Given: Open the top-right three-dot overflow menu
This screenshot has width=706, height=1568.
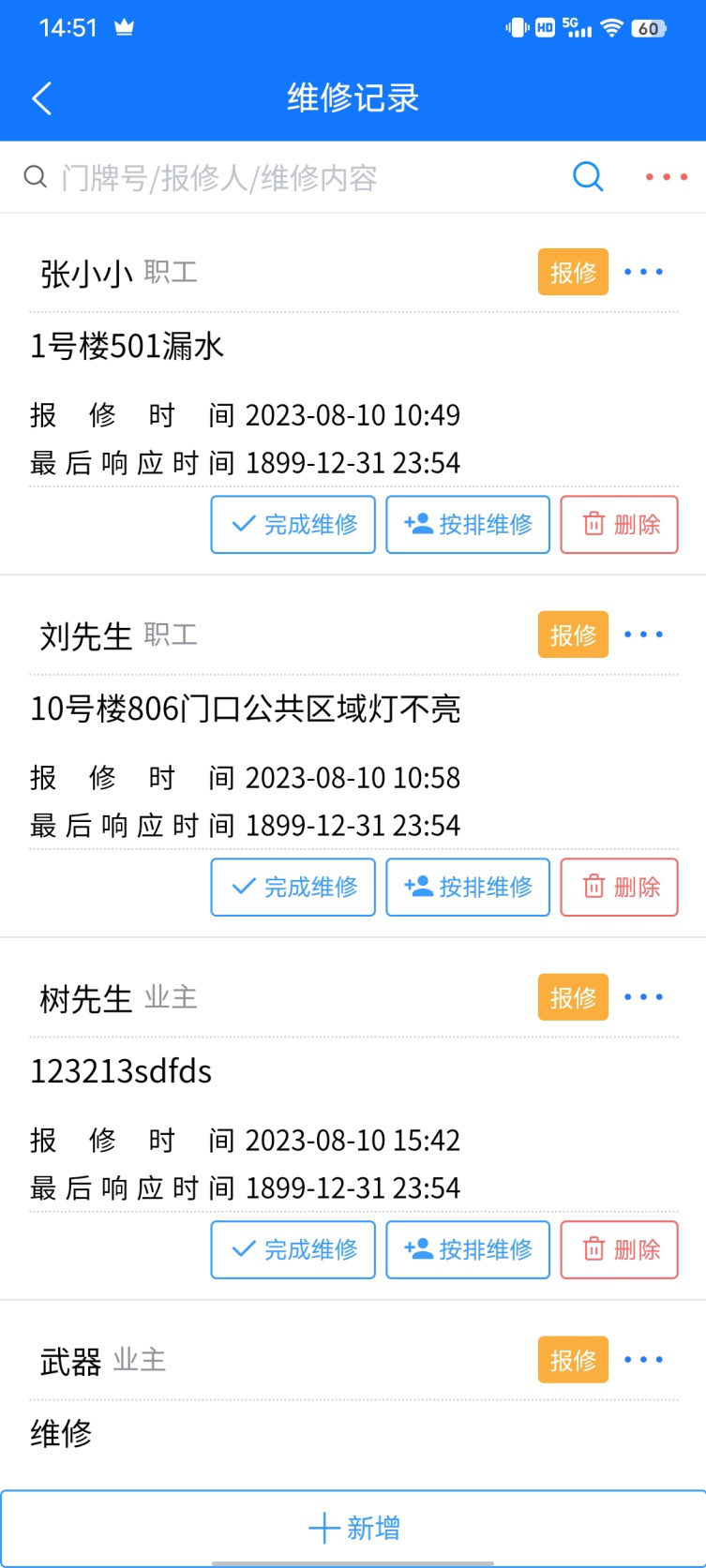Looking at the screenshot, I should pyautogui.click(x=666, y=176).
